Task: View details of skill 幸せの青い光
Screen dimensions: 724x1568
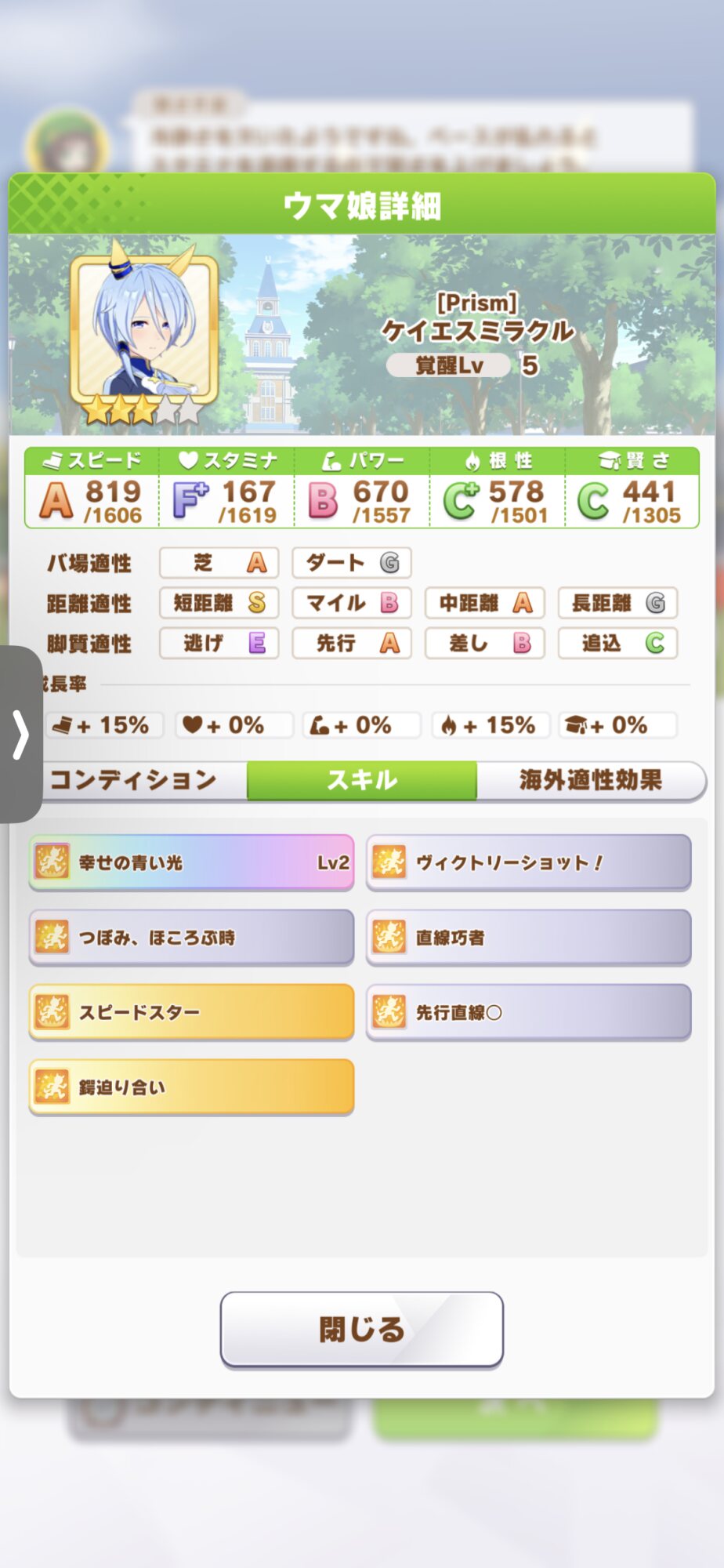Action: (191, 862)
